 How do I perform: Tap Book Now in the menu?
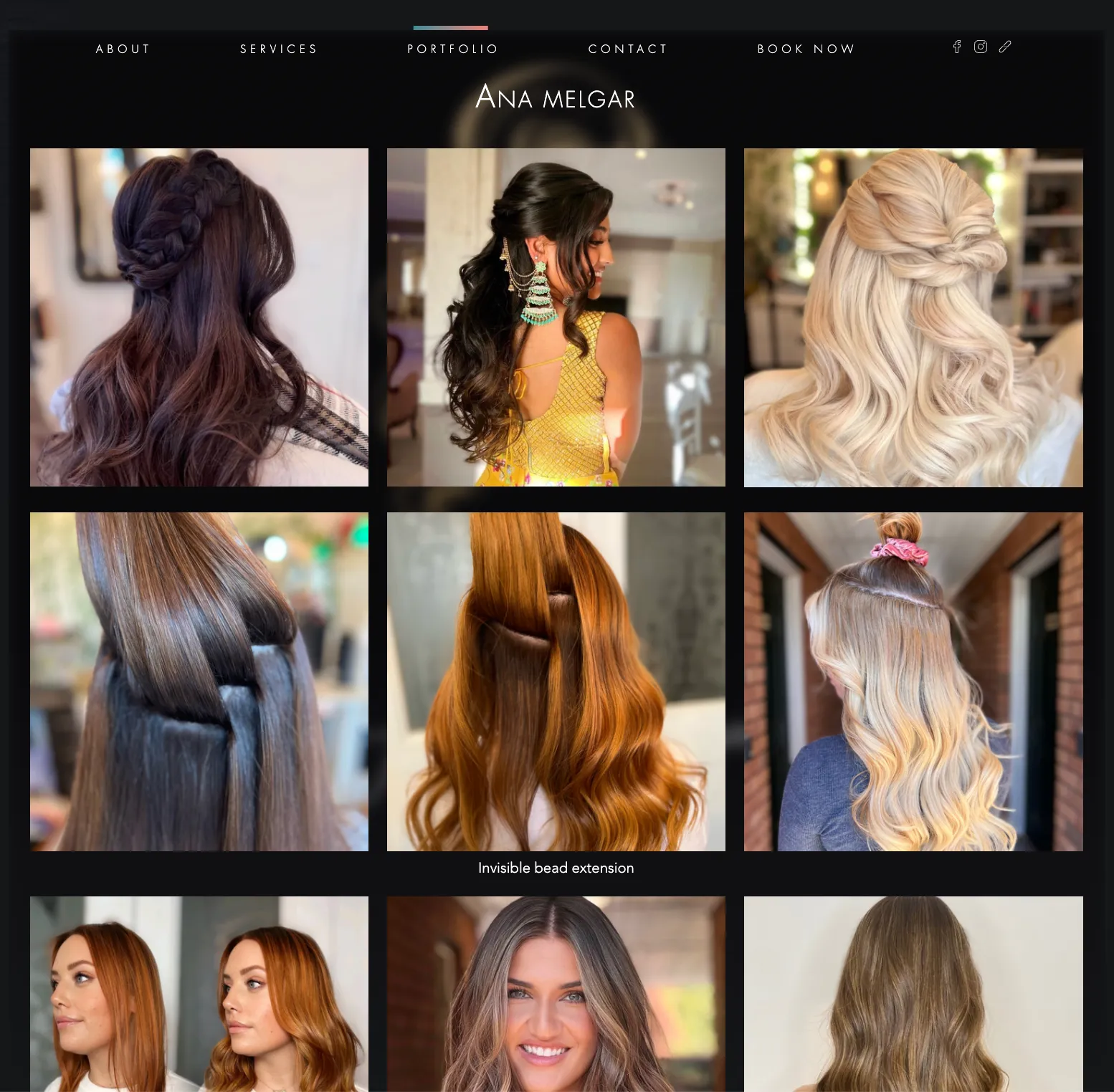point(806,49)
